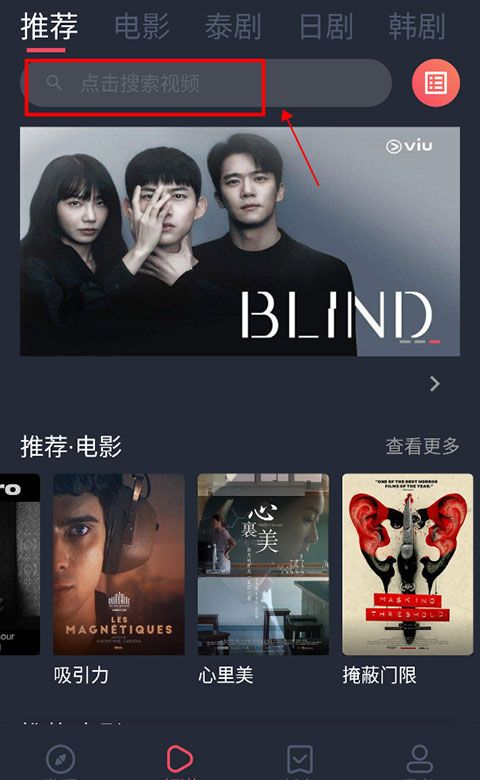Switch to the 韩剧 tab
This screenshot has width=480, height=780.
point(417,27)
